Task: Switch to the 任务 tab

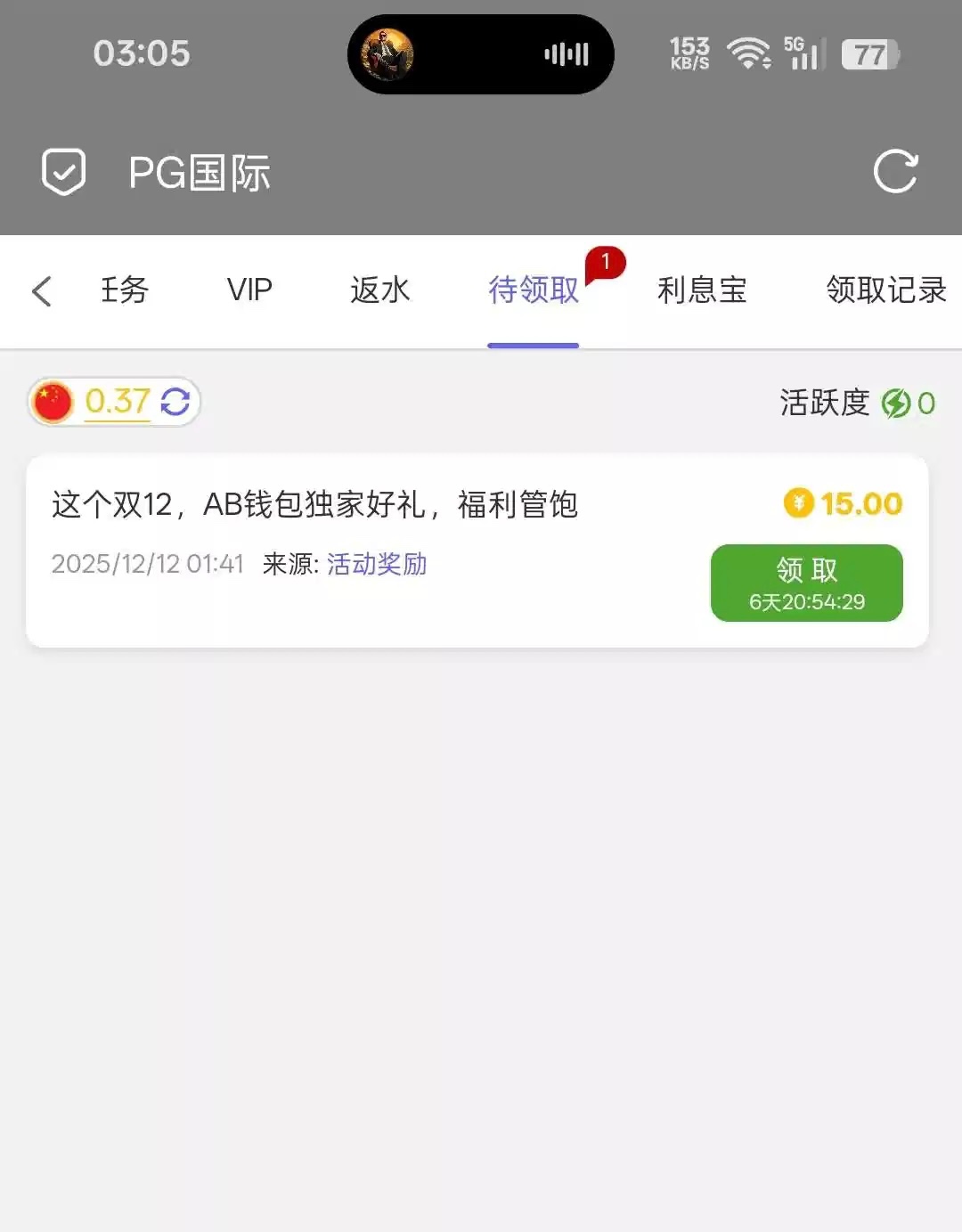Action: [x=125, y=290]
